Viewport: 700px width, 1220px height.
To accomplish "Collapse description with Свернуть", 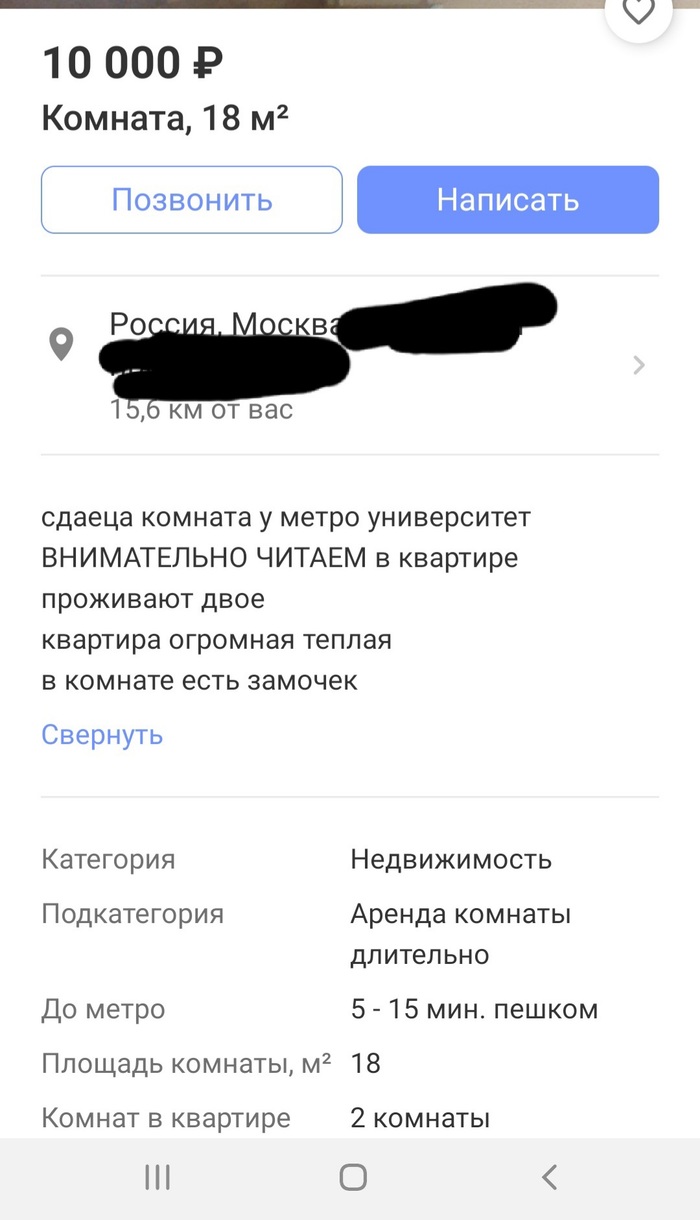I will [x=102, y=735].
